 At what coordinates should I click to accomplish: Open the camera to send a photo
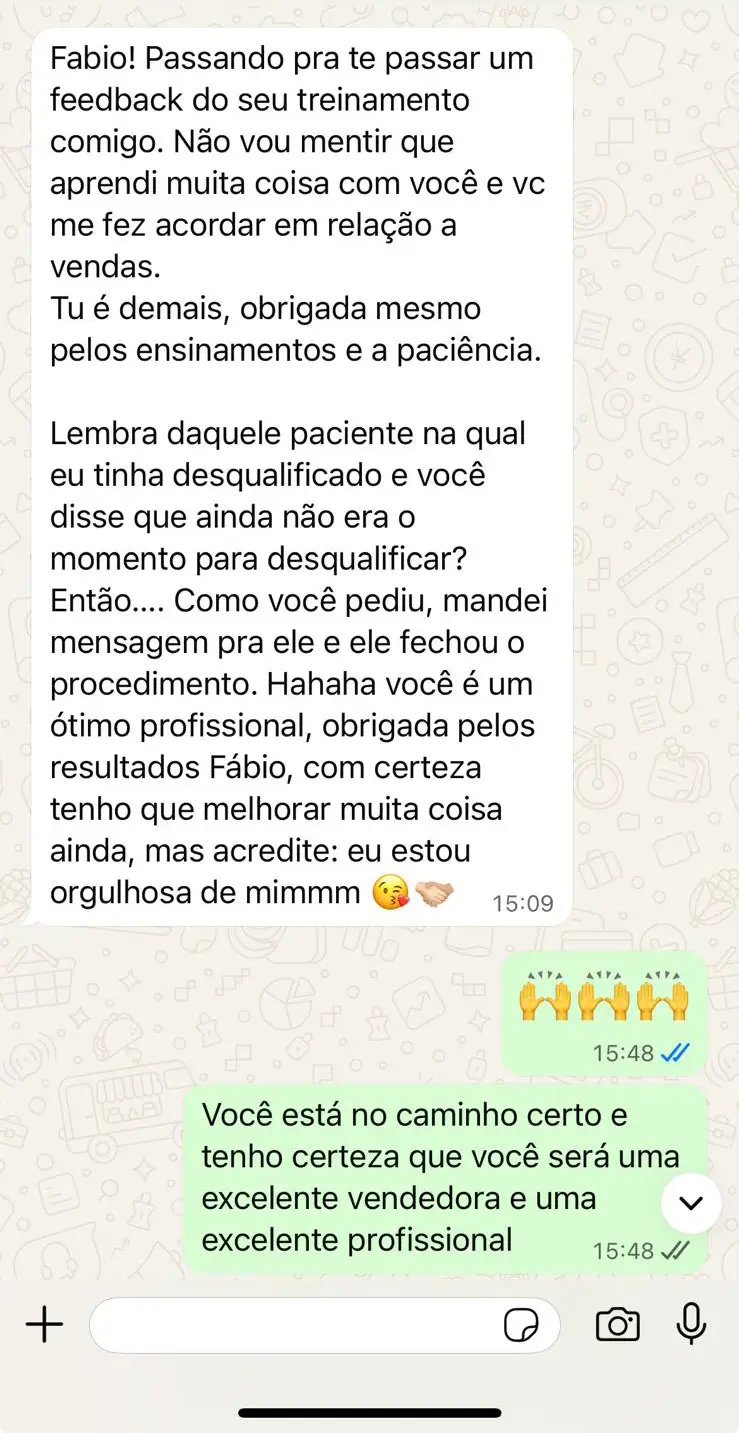[617, 1324]
